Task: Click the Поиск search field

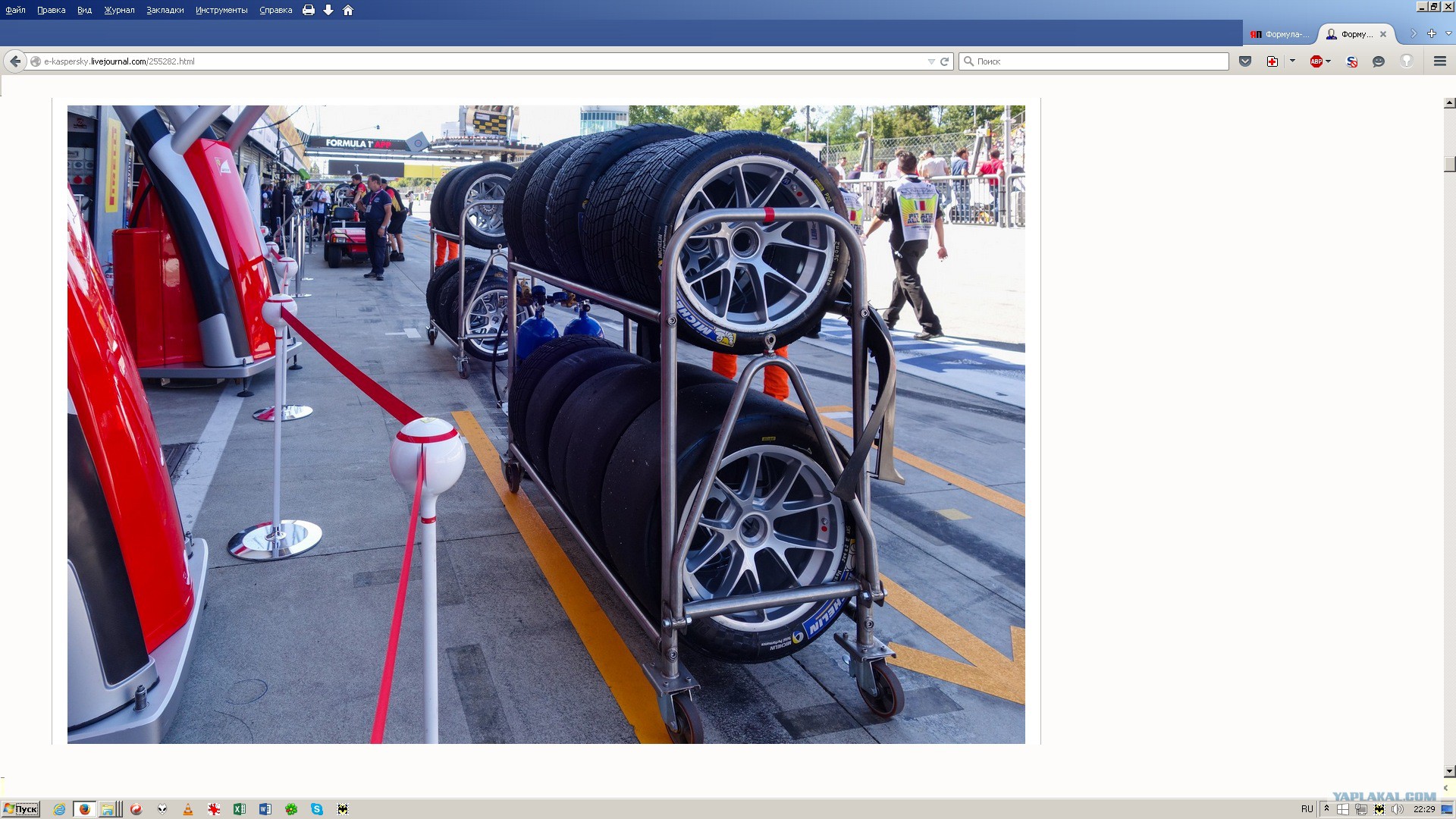Action: pyautogui.click(x=1094, y=61)
